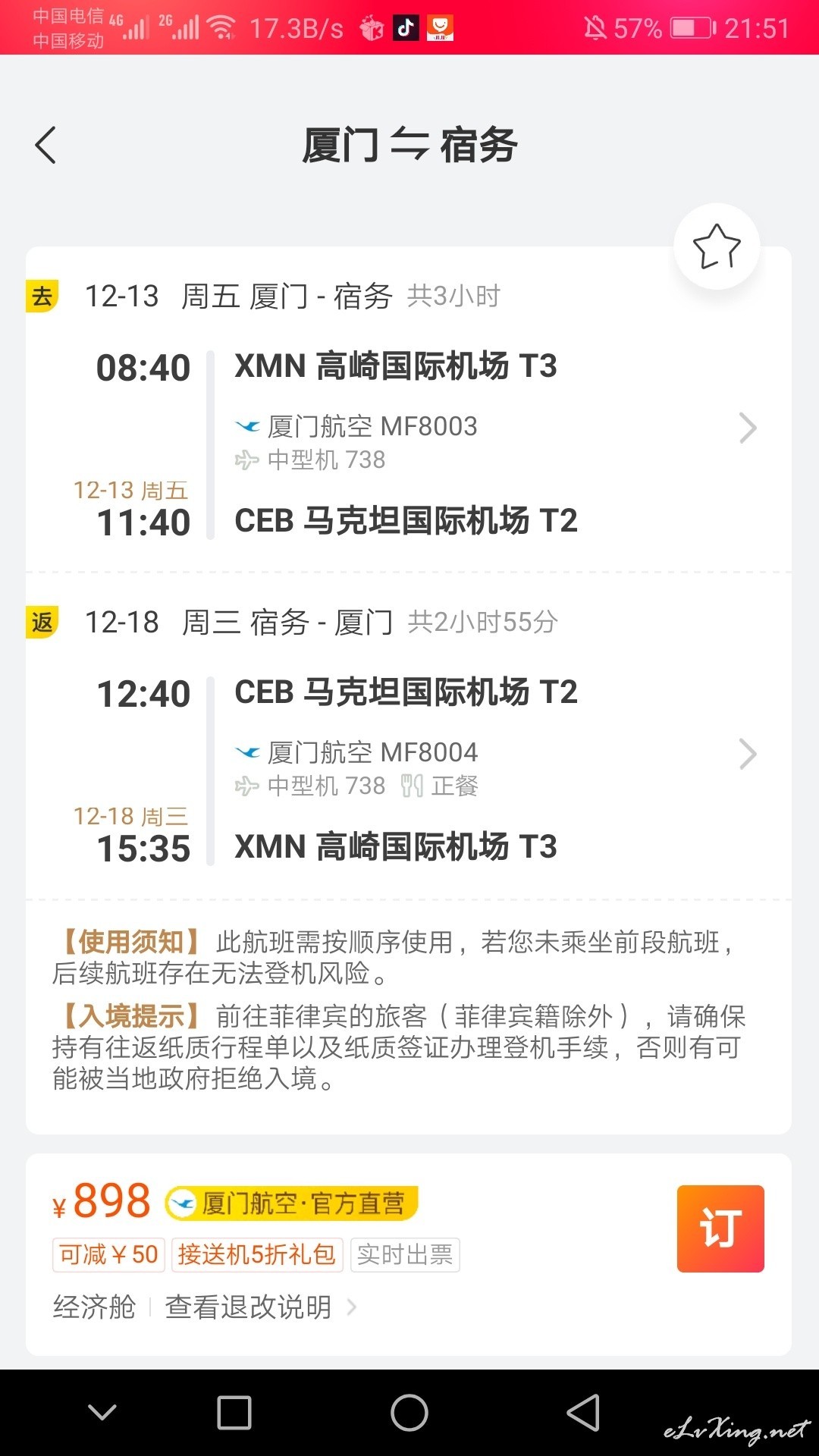Screen dimensions: 819x1456
Task: Go back using the top-left arrow
Action: pyautogui.click(x=45, y=145)
